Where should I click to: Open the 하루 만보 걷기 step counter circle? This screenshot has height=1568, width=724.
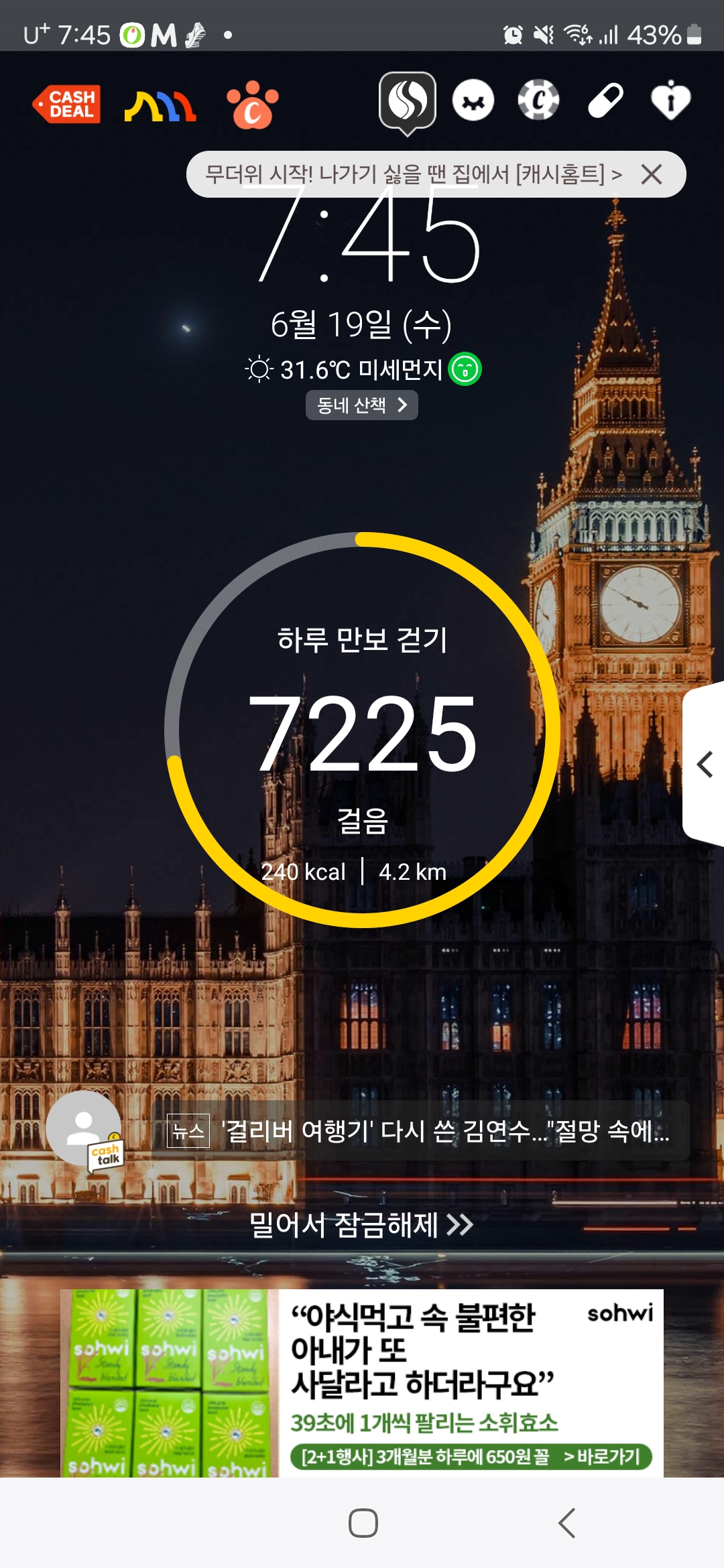[x=362, y=730]
